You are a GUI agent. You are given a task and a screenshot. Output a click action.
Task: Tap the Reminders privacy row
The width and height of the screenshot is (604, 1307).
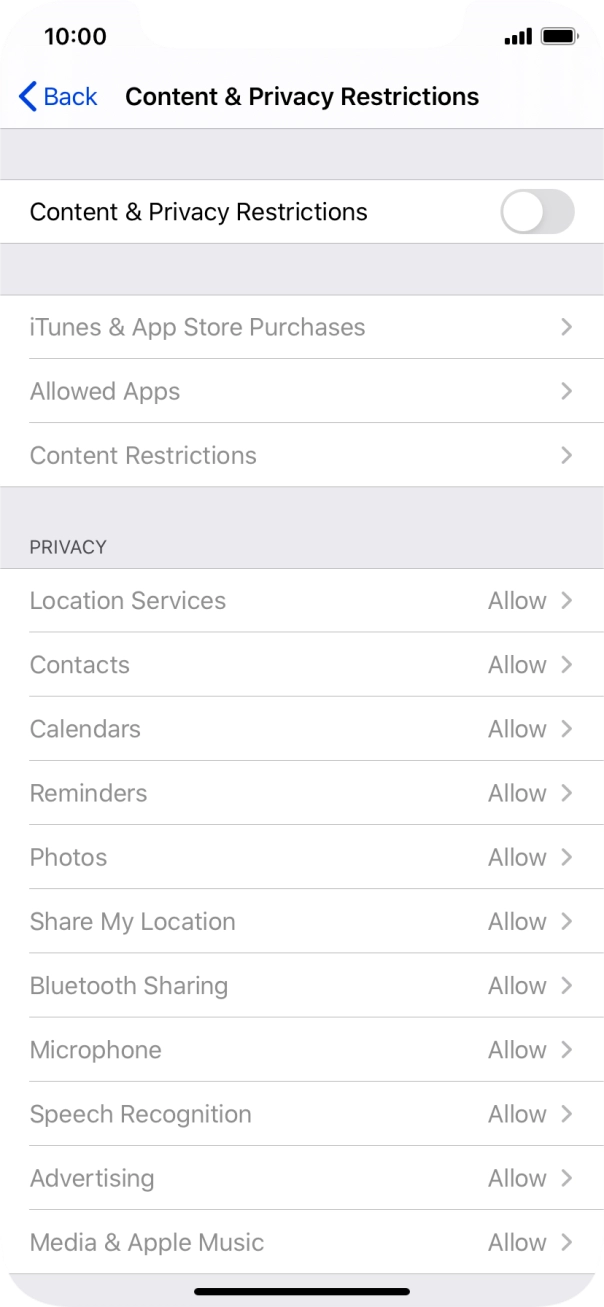pyautogui.click(x=302, y=793)
